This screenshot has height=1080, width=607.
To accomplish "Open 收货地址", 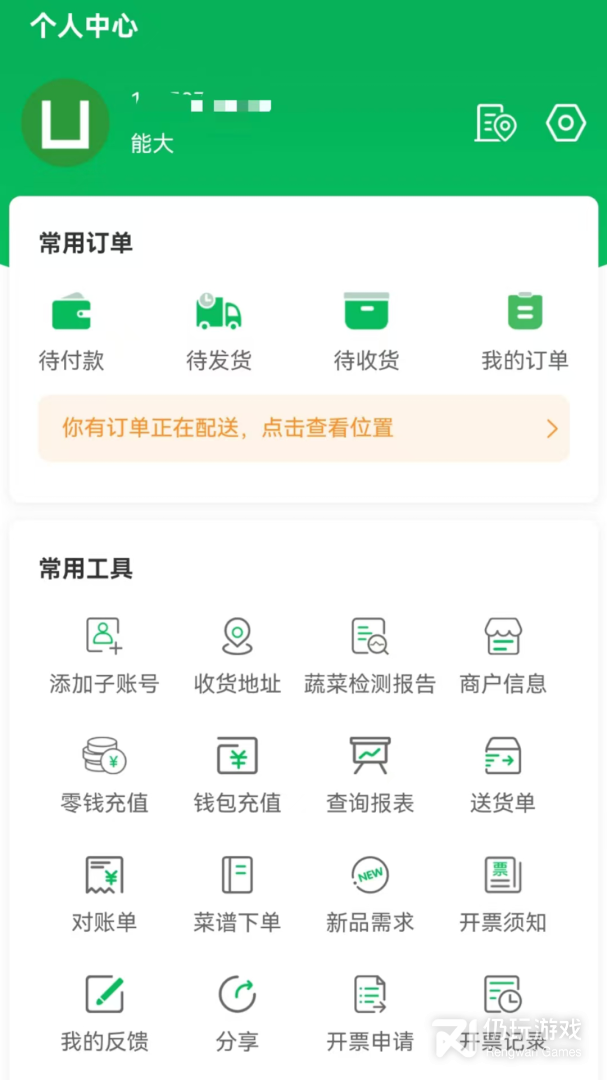I will point(237,654).
